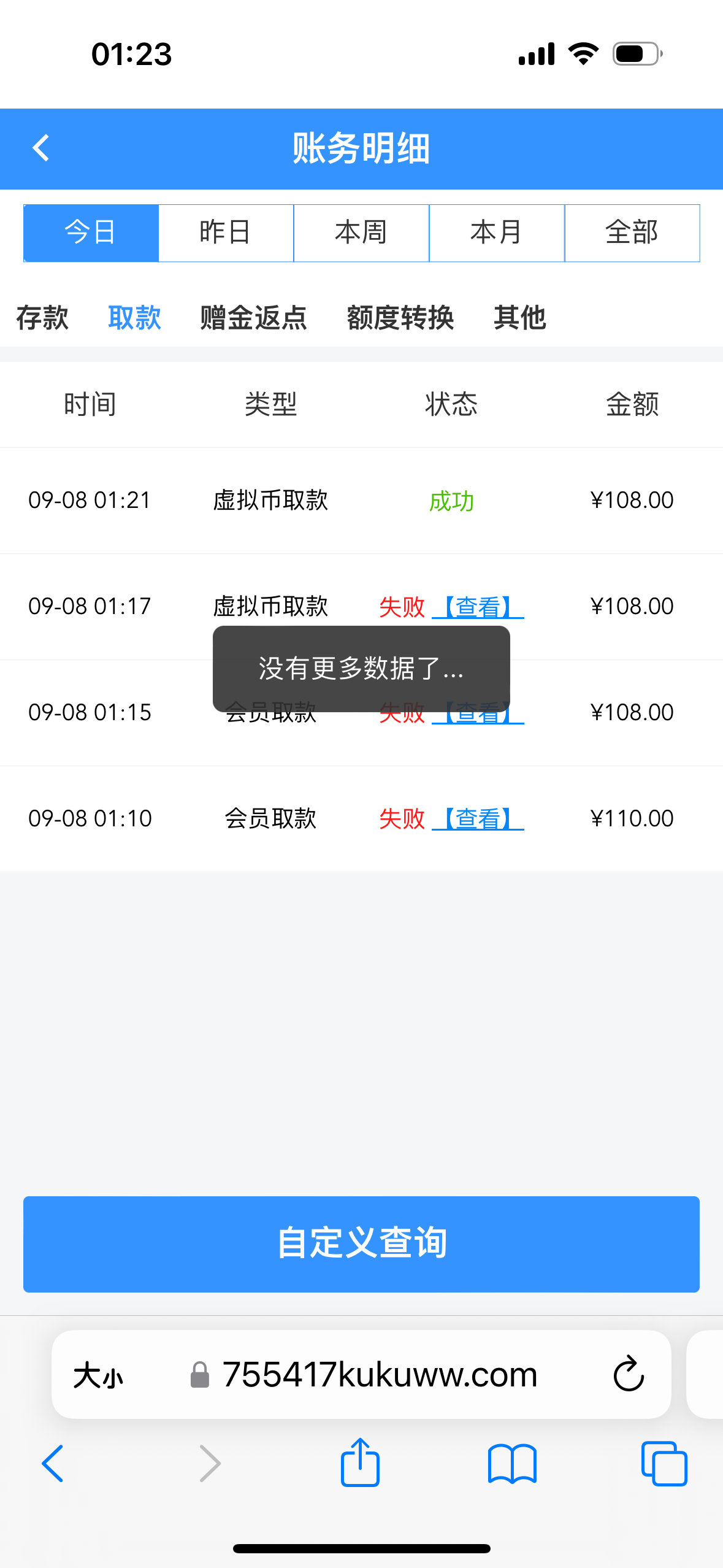723x1568 pixels.
Task: Tap the 自定义查询 button
Action: 361,1243
